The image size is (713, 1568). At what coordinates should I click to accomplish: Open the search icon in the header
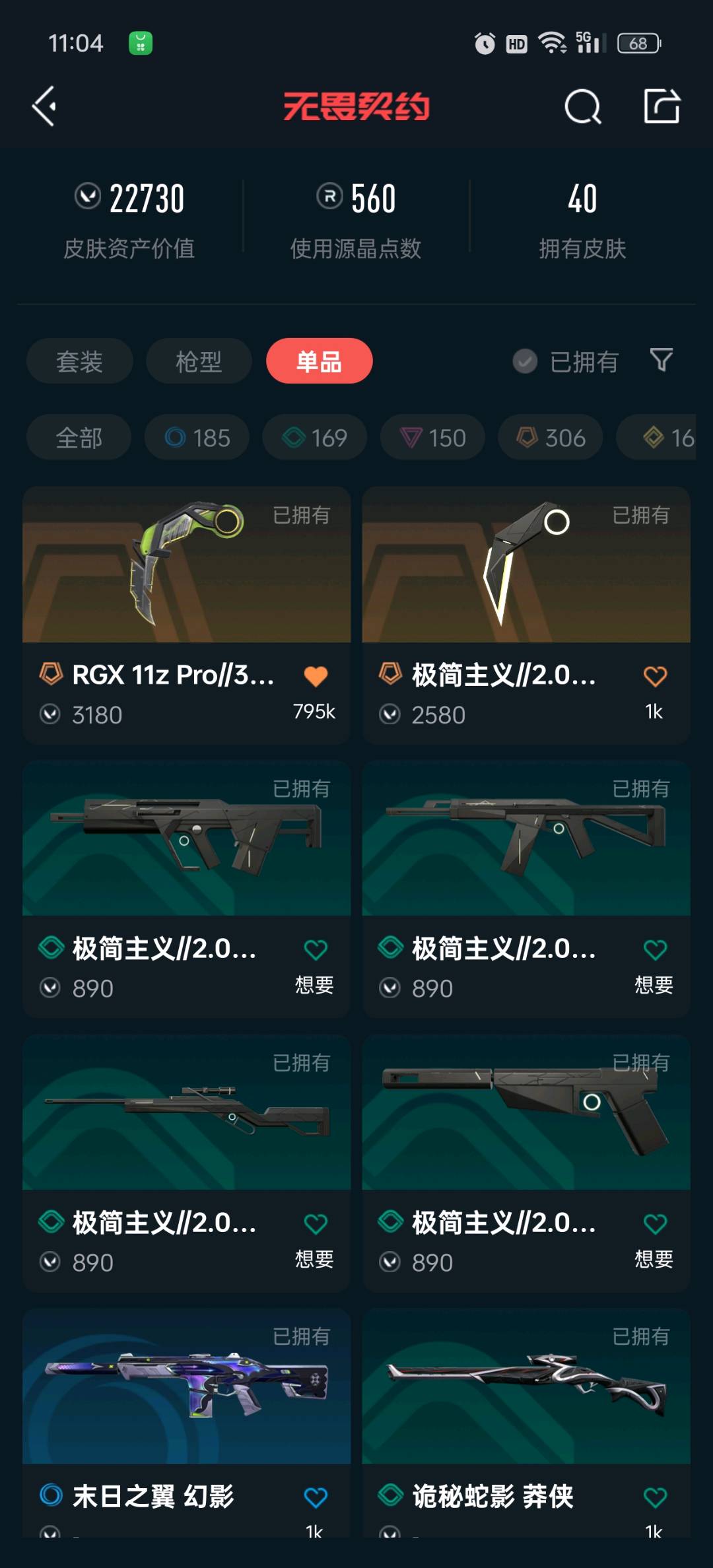tap(582, 106)
